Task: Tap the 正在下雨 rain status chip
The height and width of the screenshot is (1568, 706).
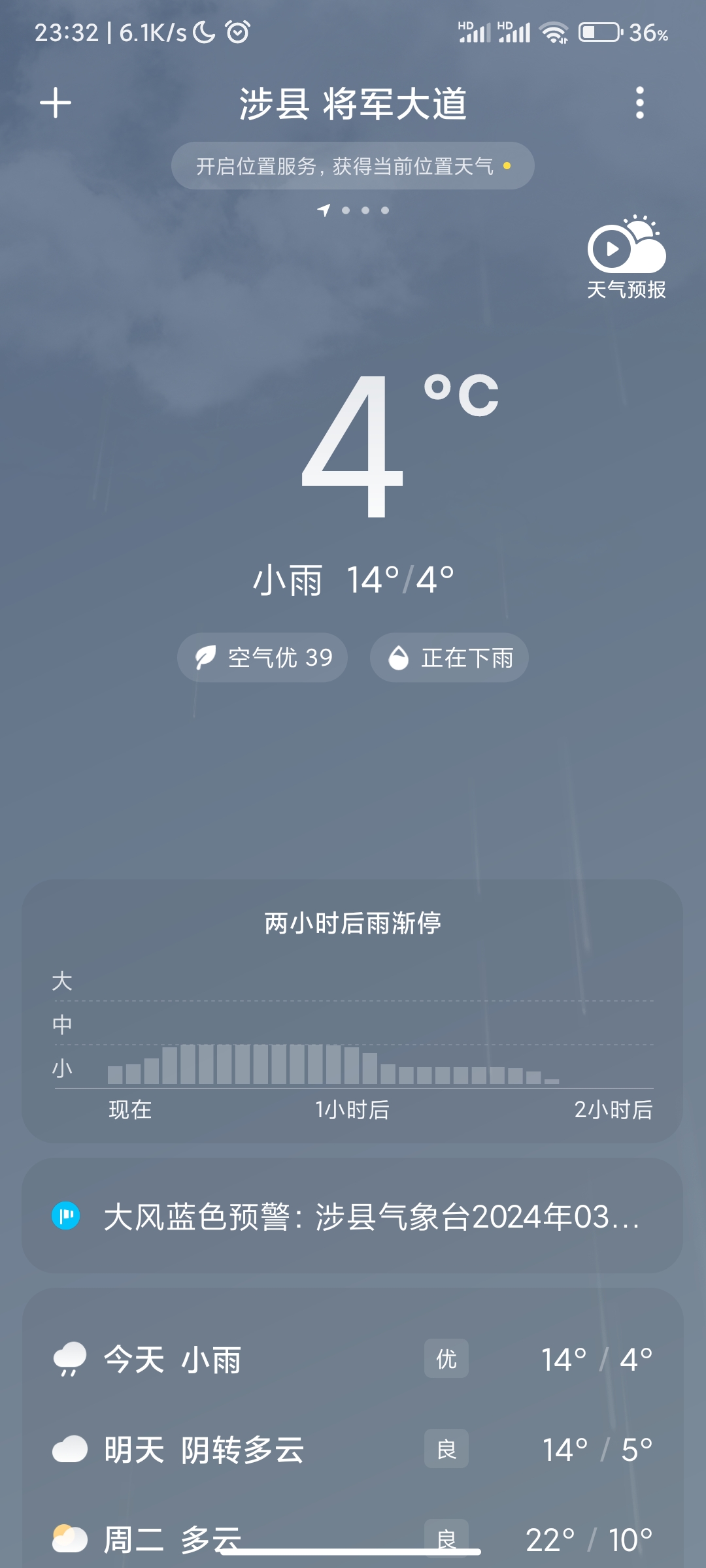Action: 449,657
